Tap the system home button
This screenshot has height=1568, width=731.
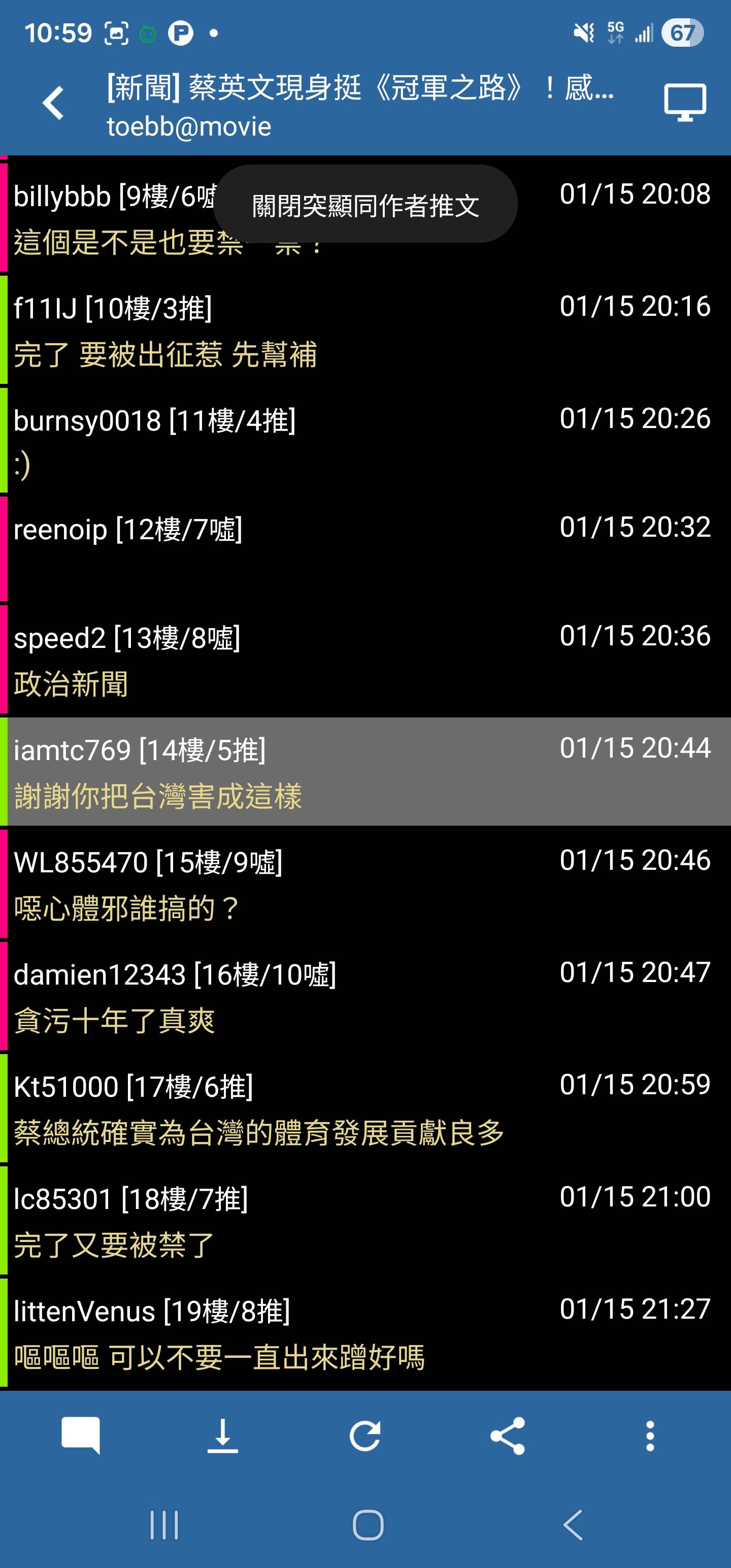coord(368,1525)
